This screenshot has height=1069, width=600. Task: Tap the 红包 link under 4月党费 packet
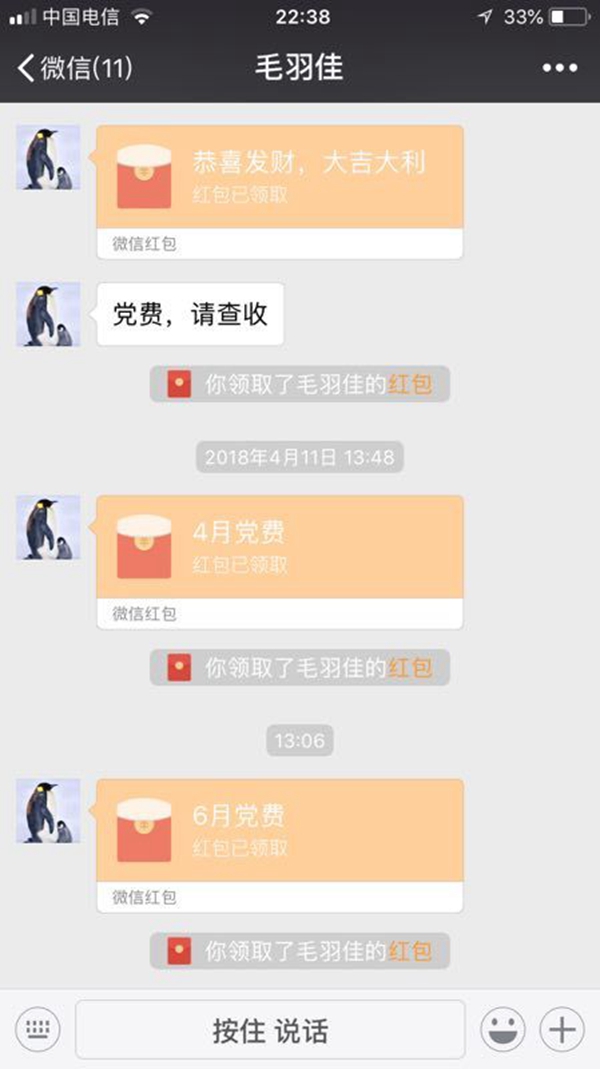click(410, 668)
